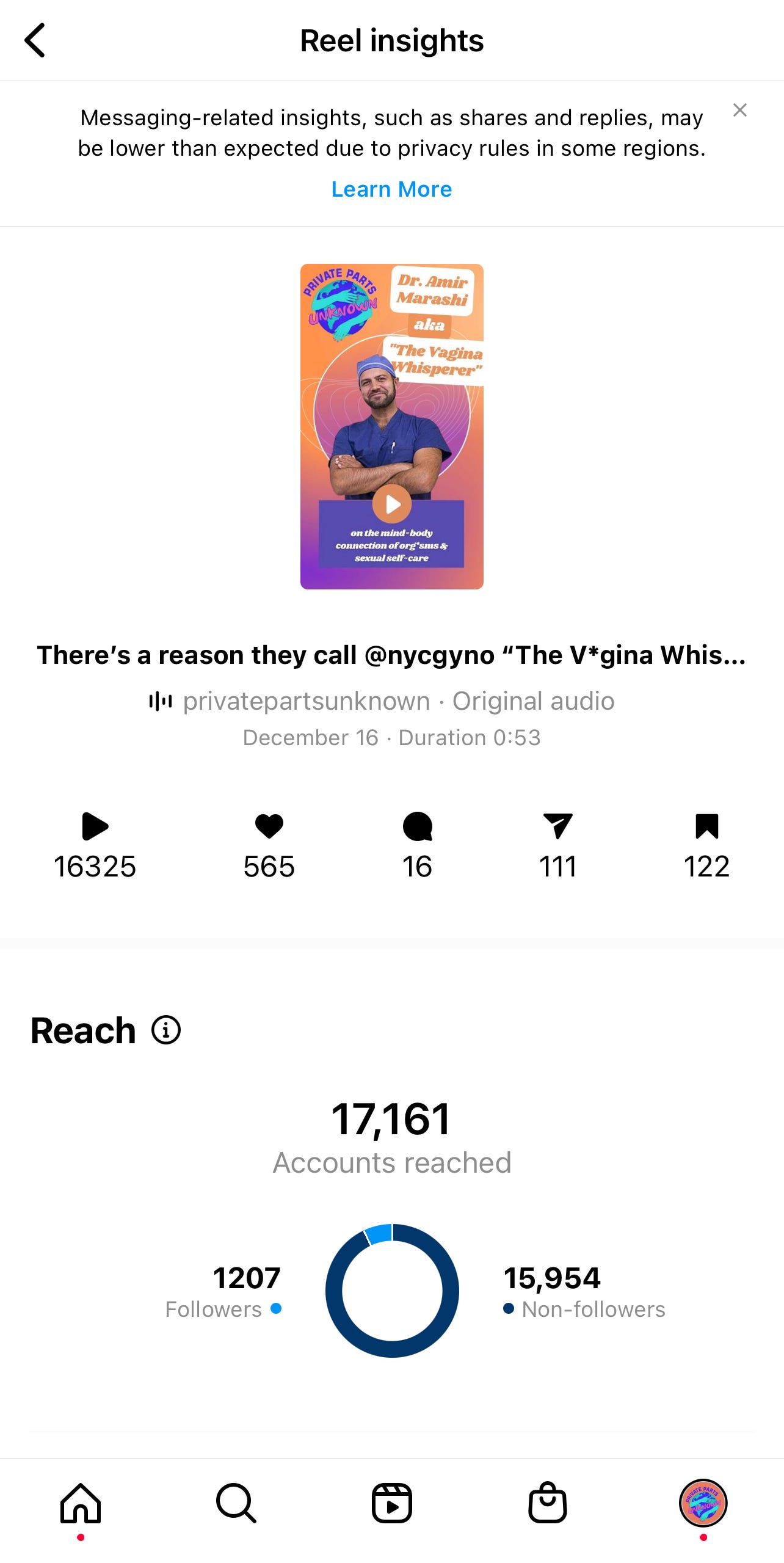Open Reach info icon
Viewport: 784px width, 1563px height.
pyautogui.click(x=166, y=1030)
